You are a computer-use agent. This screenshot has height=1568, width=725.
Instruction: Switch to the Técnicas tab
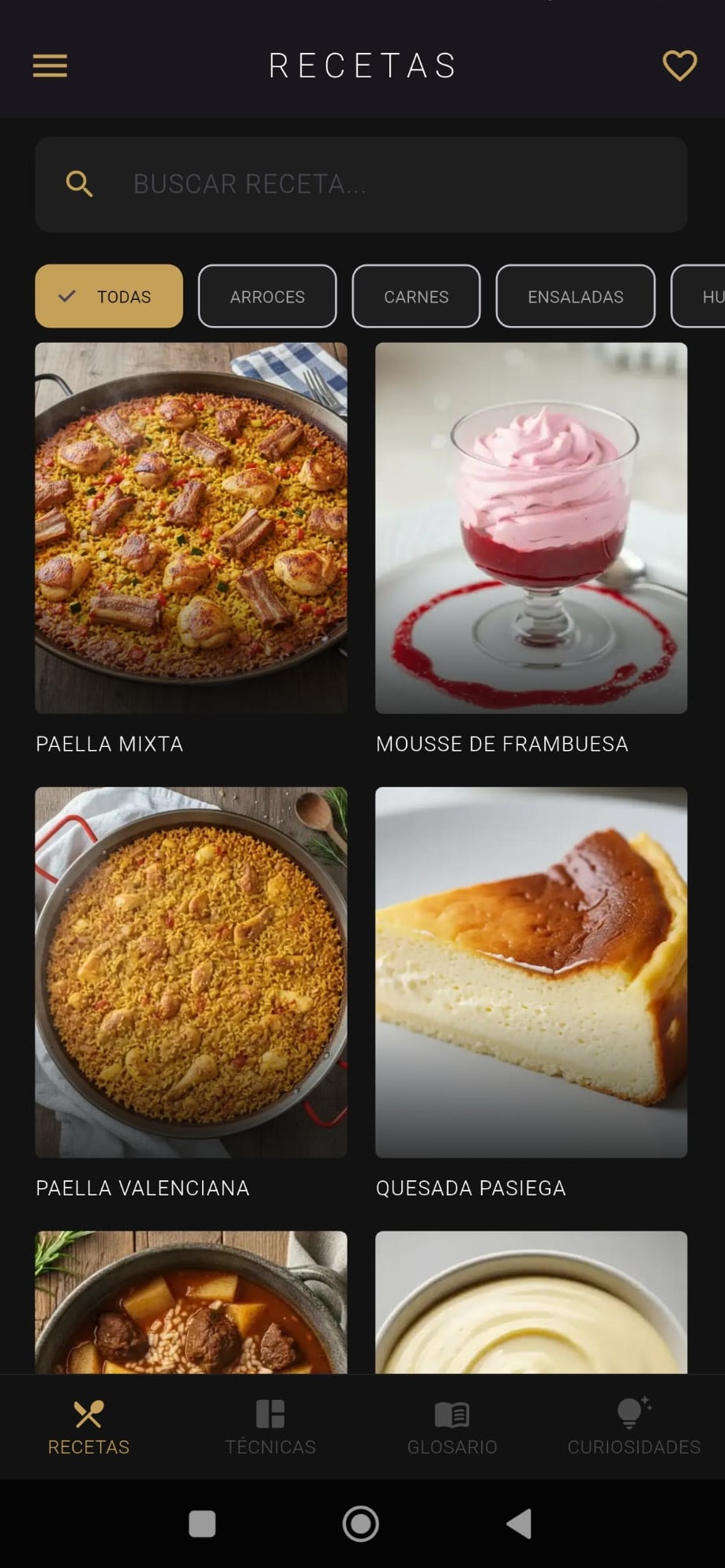pyautogui.click(x=270, y=1427)
